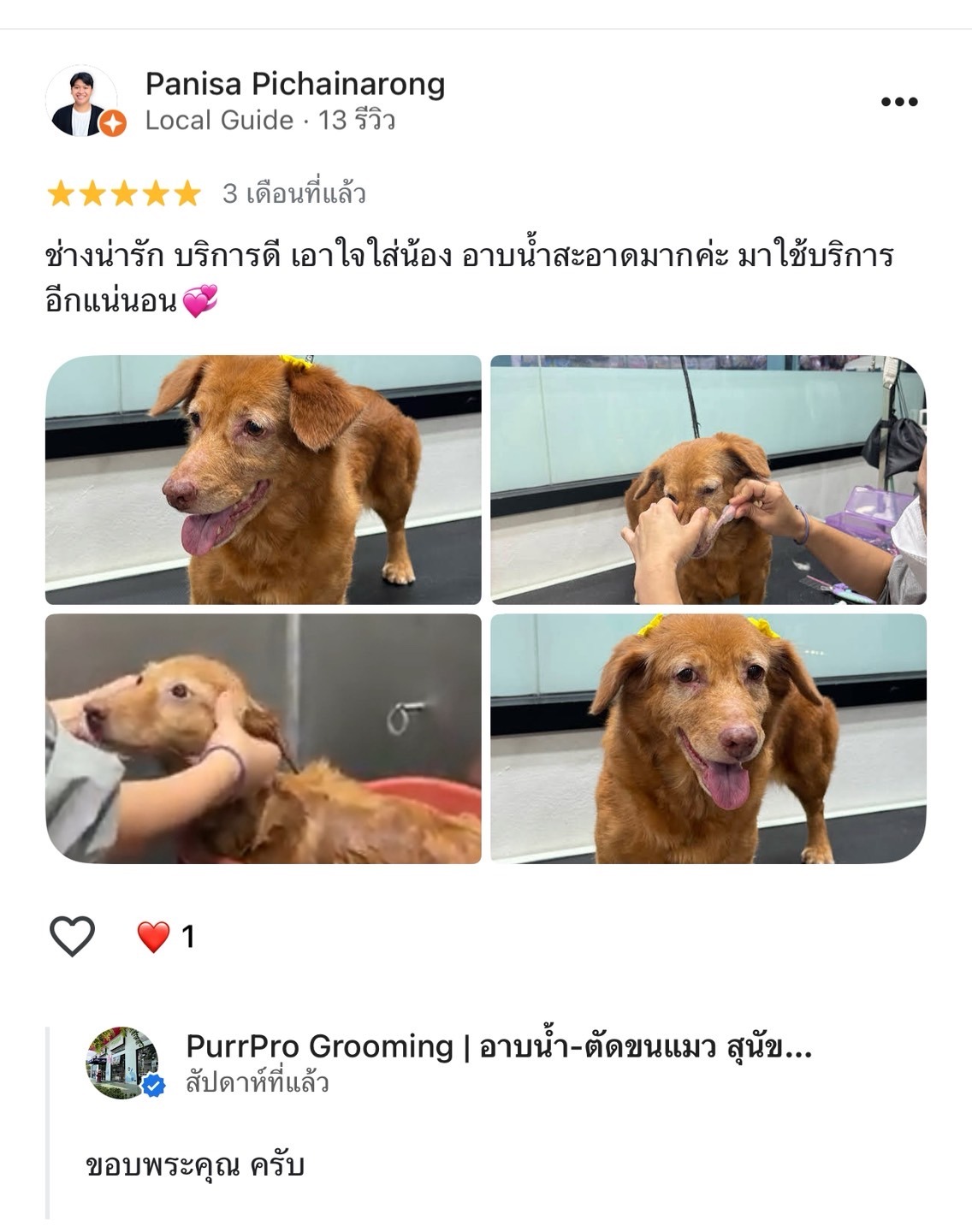View the dog photo with tongue out sideways
Viewport: 972px width, 1232px height.
coord(264,480)
